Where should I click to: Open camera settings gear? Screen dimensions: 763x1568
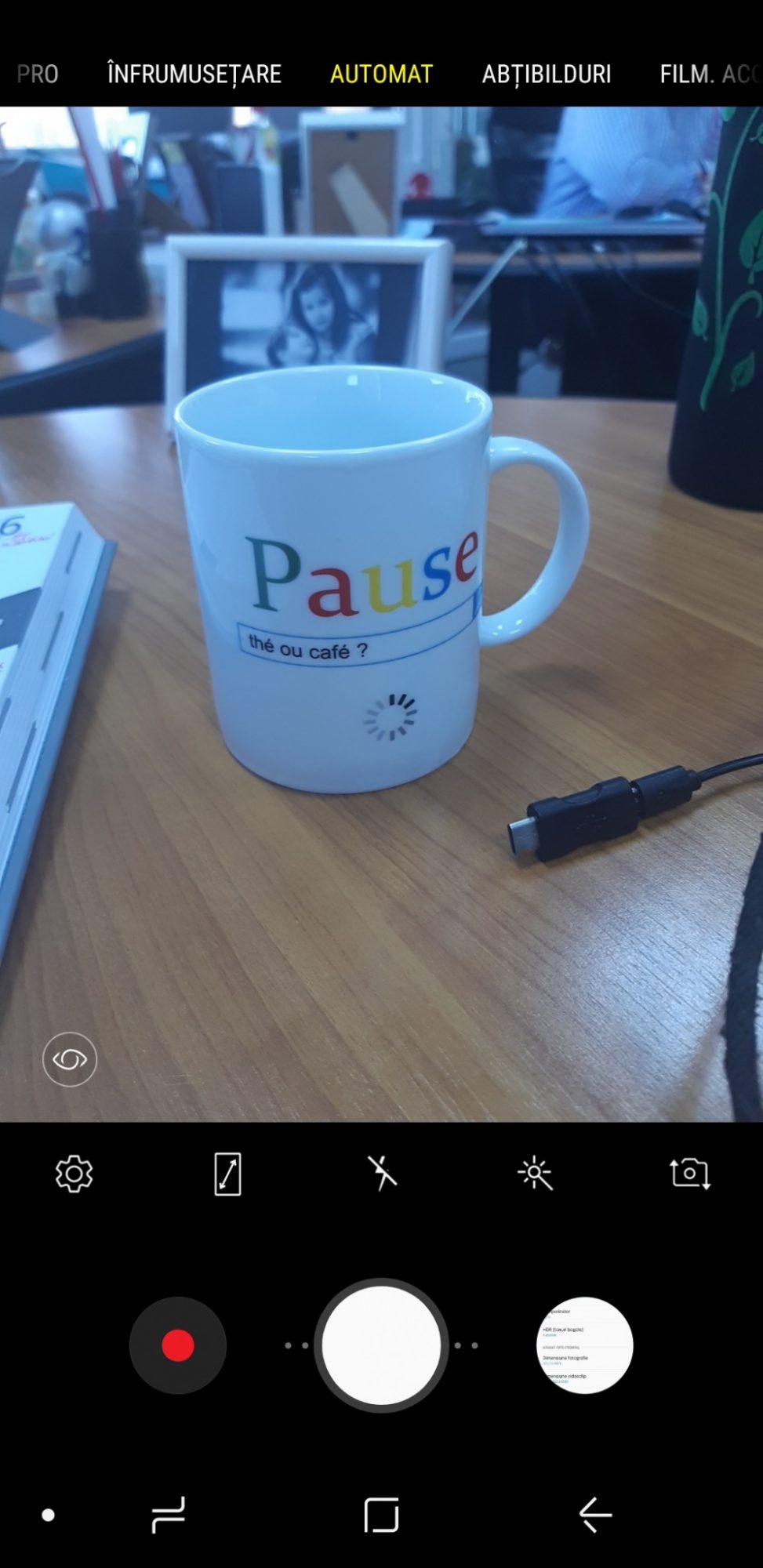tap(74, 1174)
